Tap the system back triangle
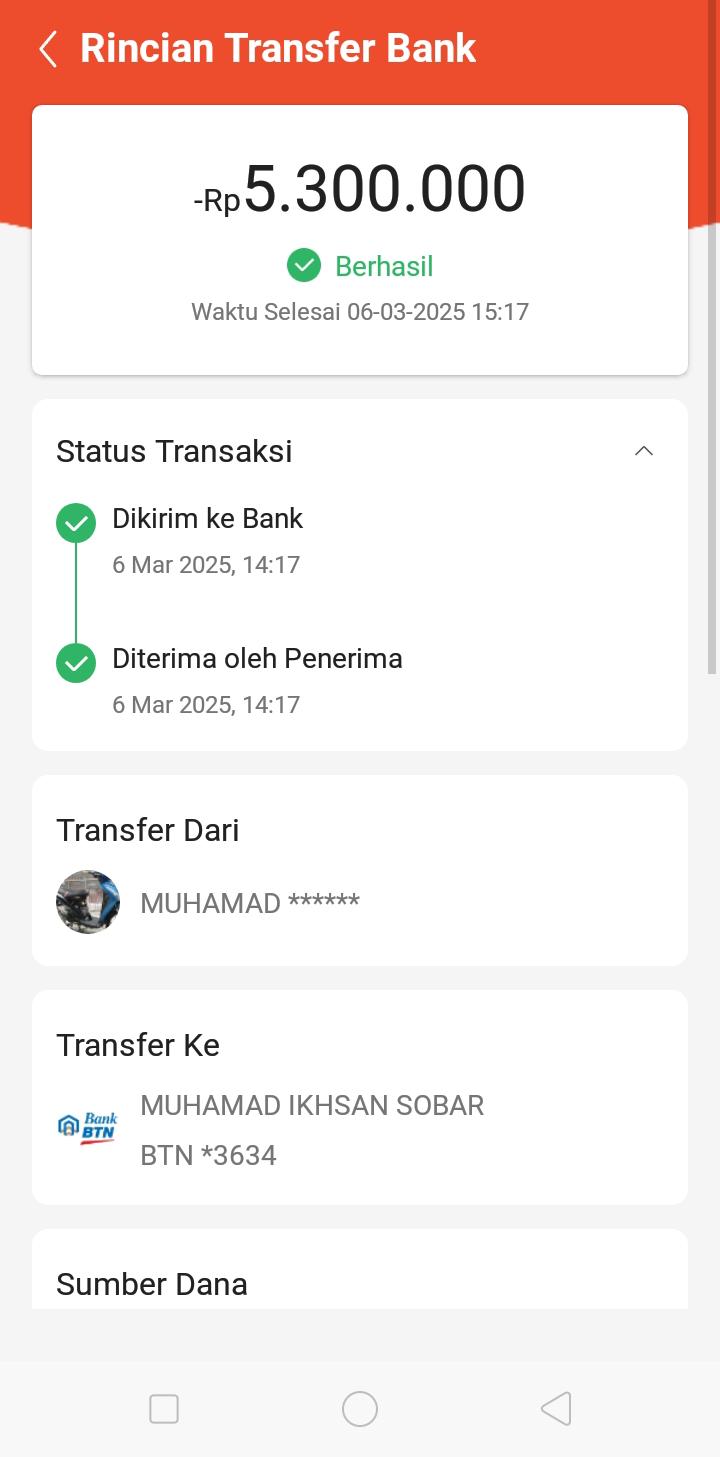The width and height of the screenshot is (720, 1457). pyautogui.click(x=556, y=1409)
